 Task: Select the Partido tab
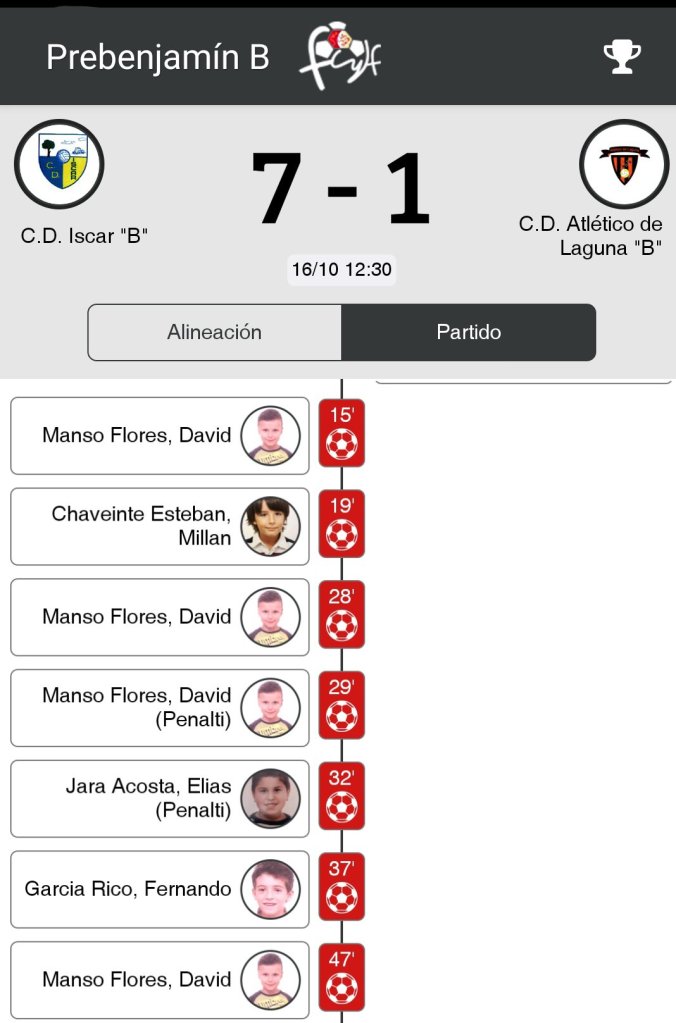468,332
